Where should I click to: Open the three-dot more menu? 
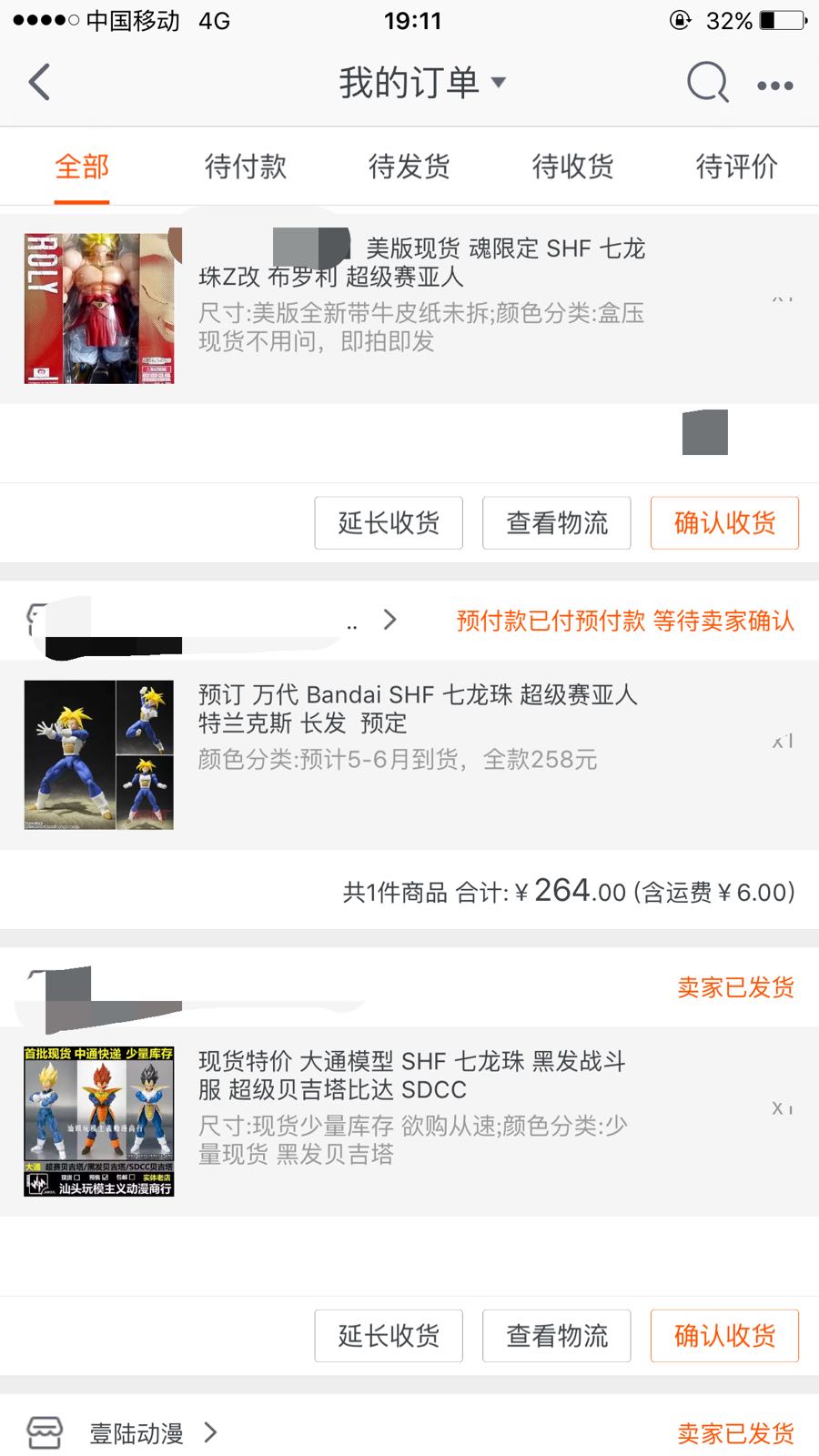[x=774, y=86]
